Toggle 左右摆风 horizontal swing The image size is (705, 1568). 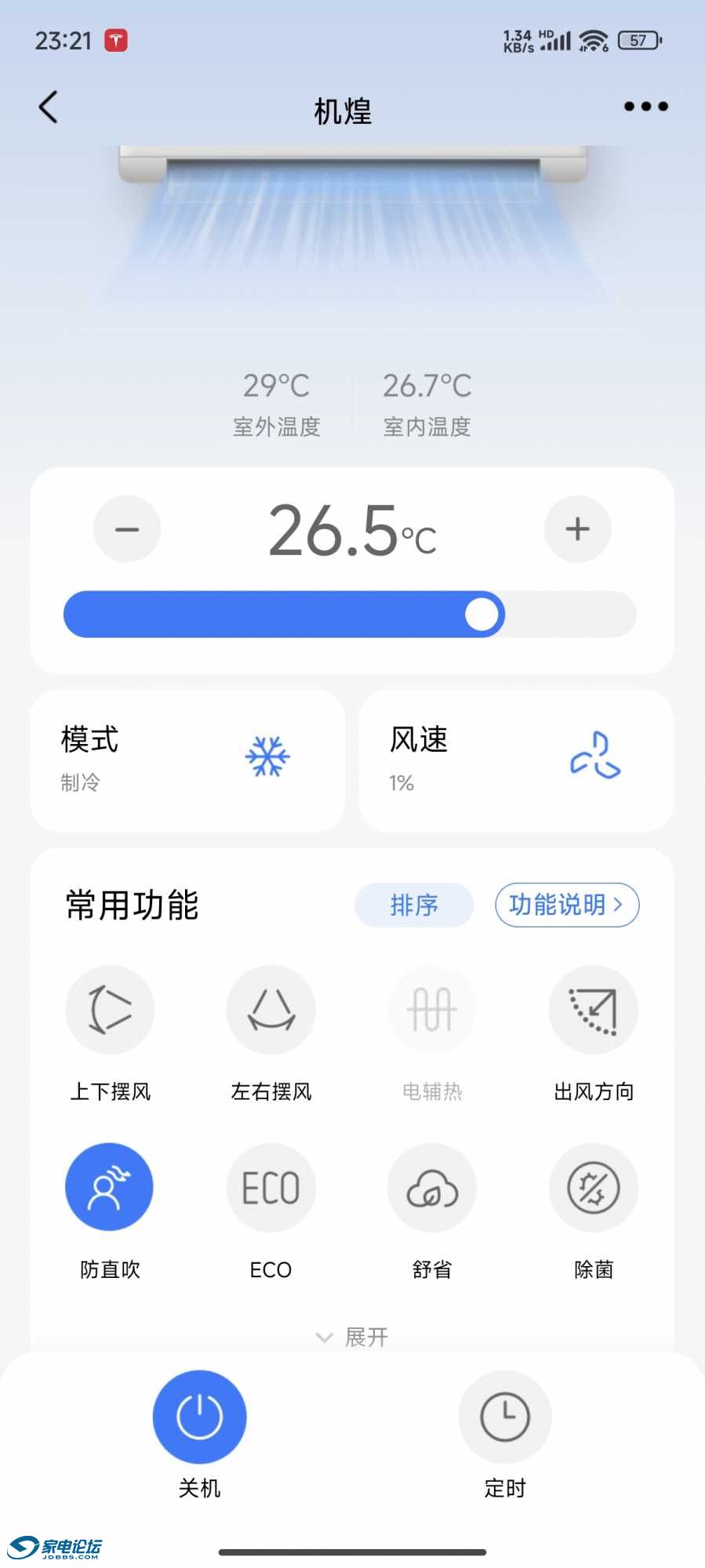tap(271, 1010)
